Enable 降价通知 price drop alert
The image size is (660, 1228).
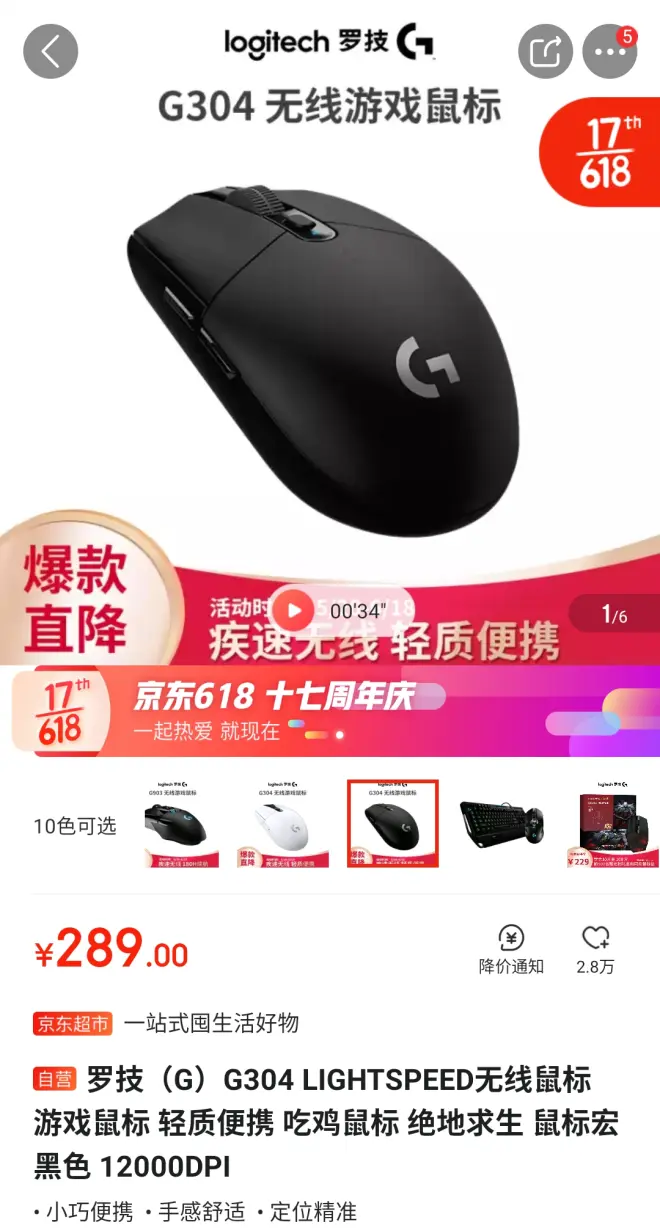[511, 949]
